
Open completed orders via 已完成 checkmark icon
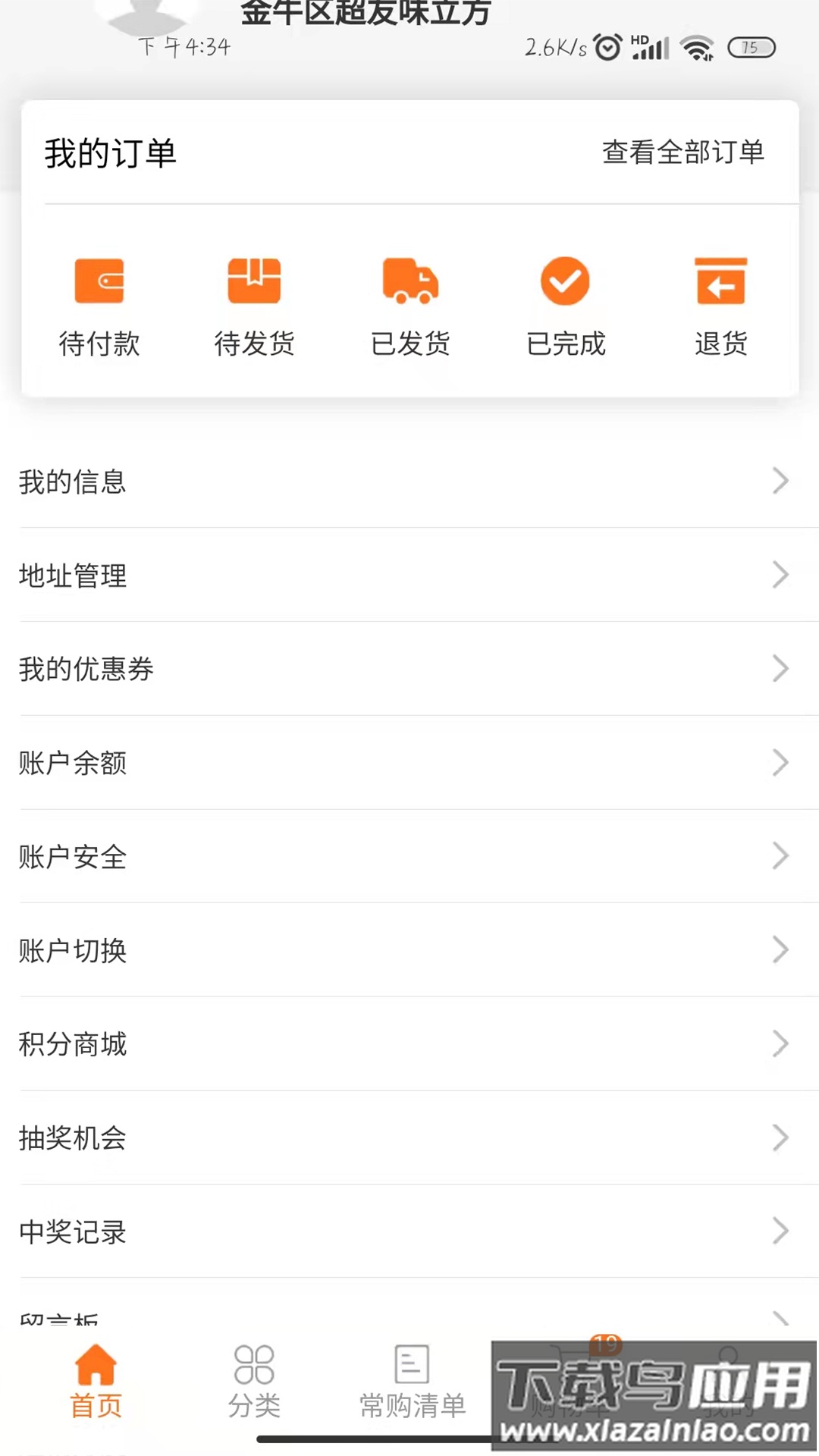(x=565, y=281)
